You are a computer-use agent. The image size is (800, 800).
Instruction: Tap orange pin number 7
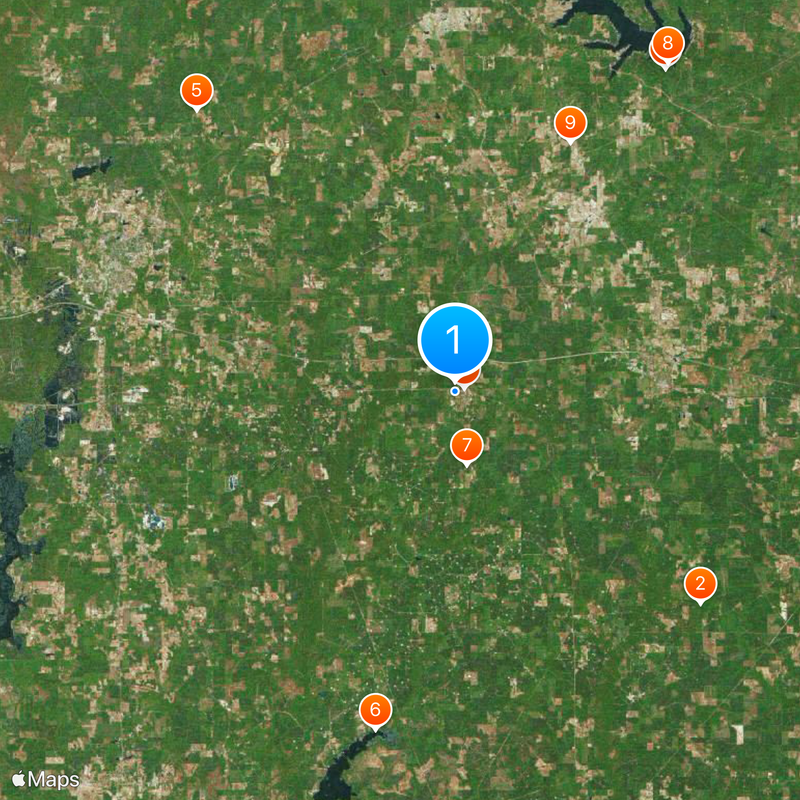tap(466, 445)
